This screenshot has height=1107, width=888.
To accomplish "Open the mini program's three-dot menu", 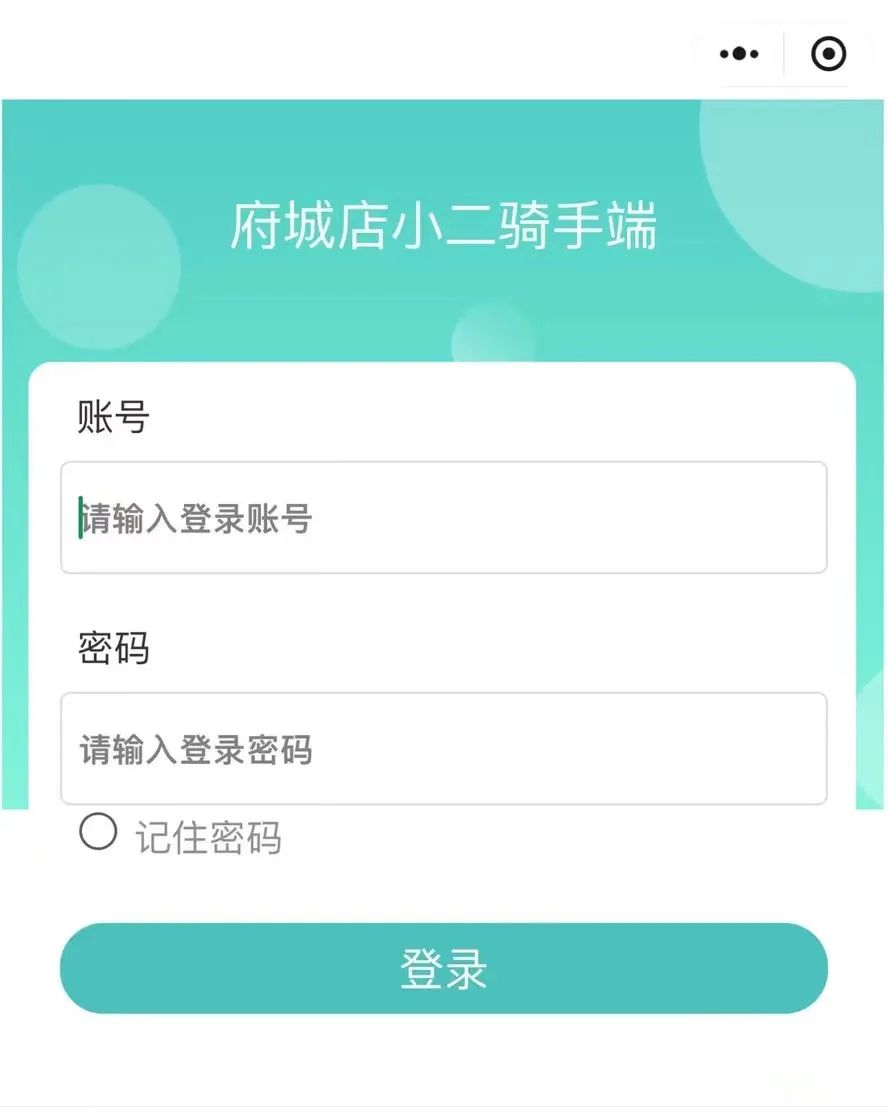I will [x=739, y=54].
